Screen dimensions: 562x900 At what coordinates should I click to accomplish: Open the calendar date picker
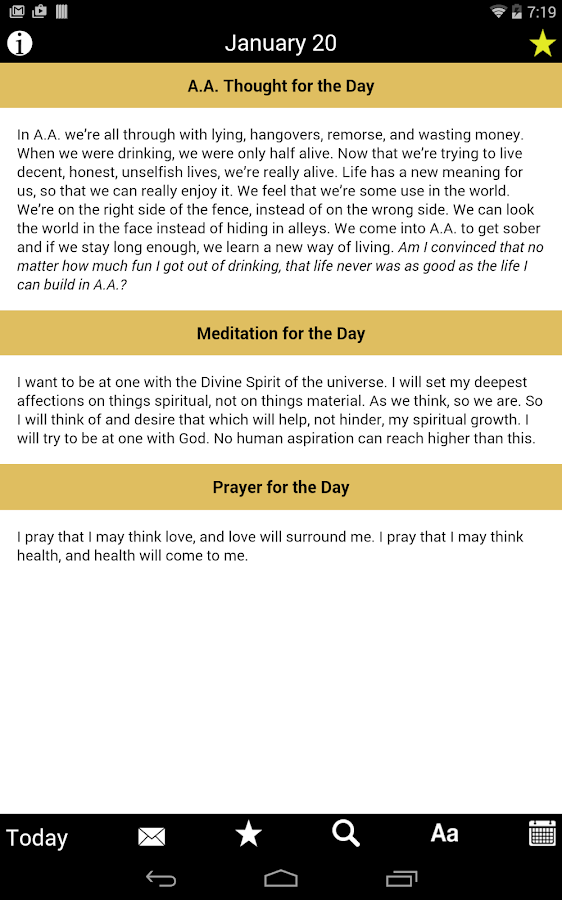point(542,833)
